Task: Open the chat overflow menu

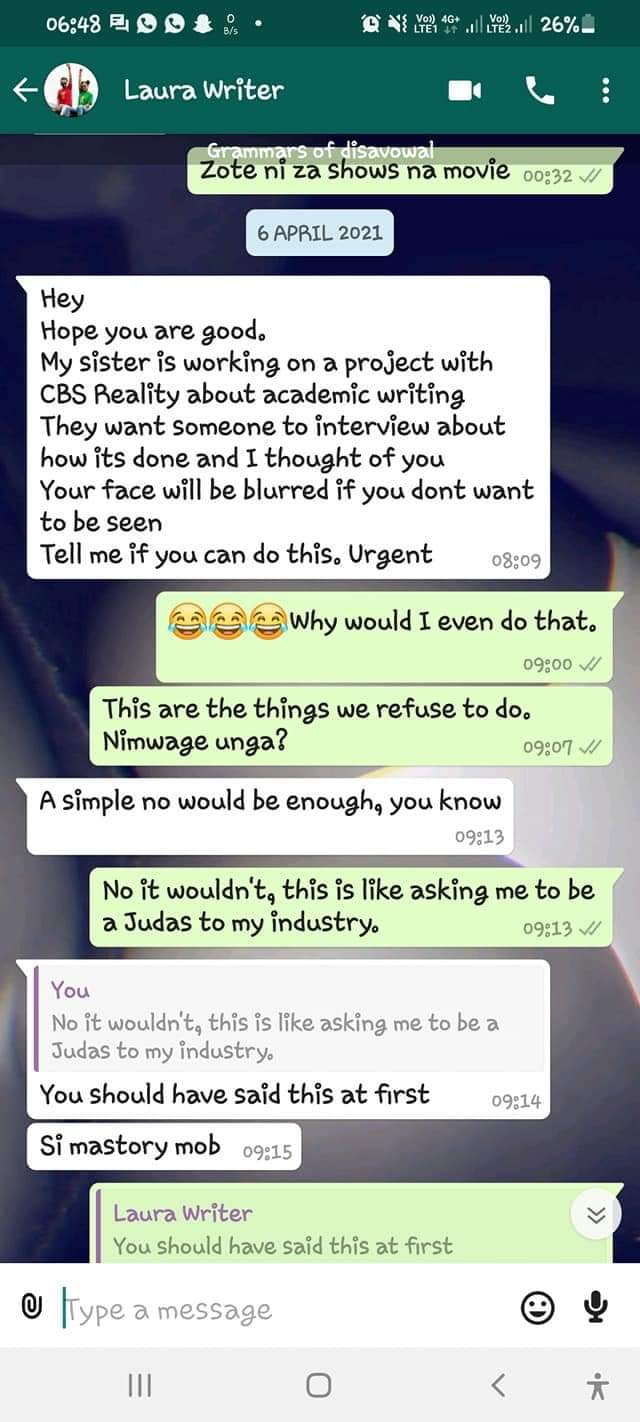Action: point(606,91)
